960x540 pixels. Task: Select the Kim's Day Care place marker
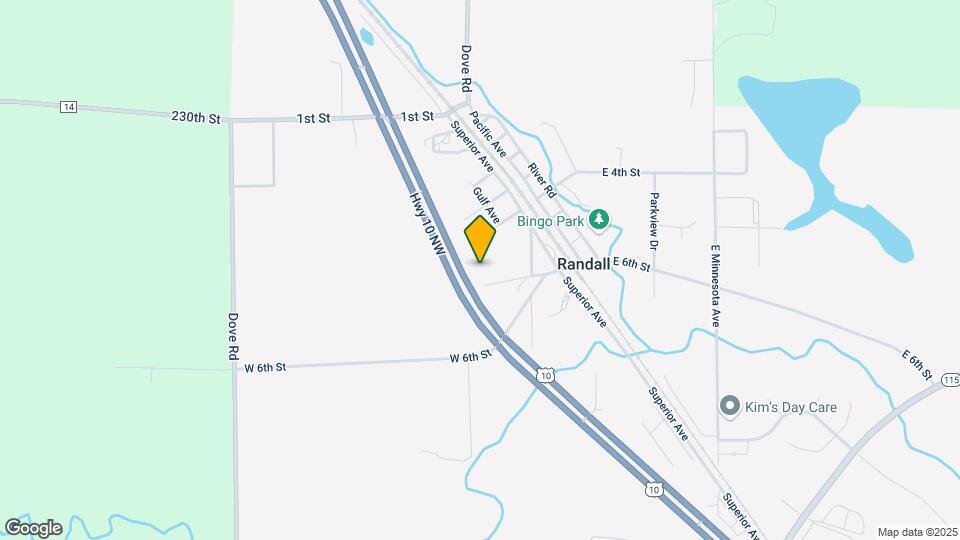tap(730, 406)
